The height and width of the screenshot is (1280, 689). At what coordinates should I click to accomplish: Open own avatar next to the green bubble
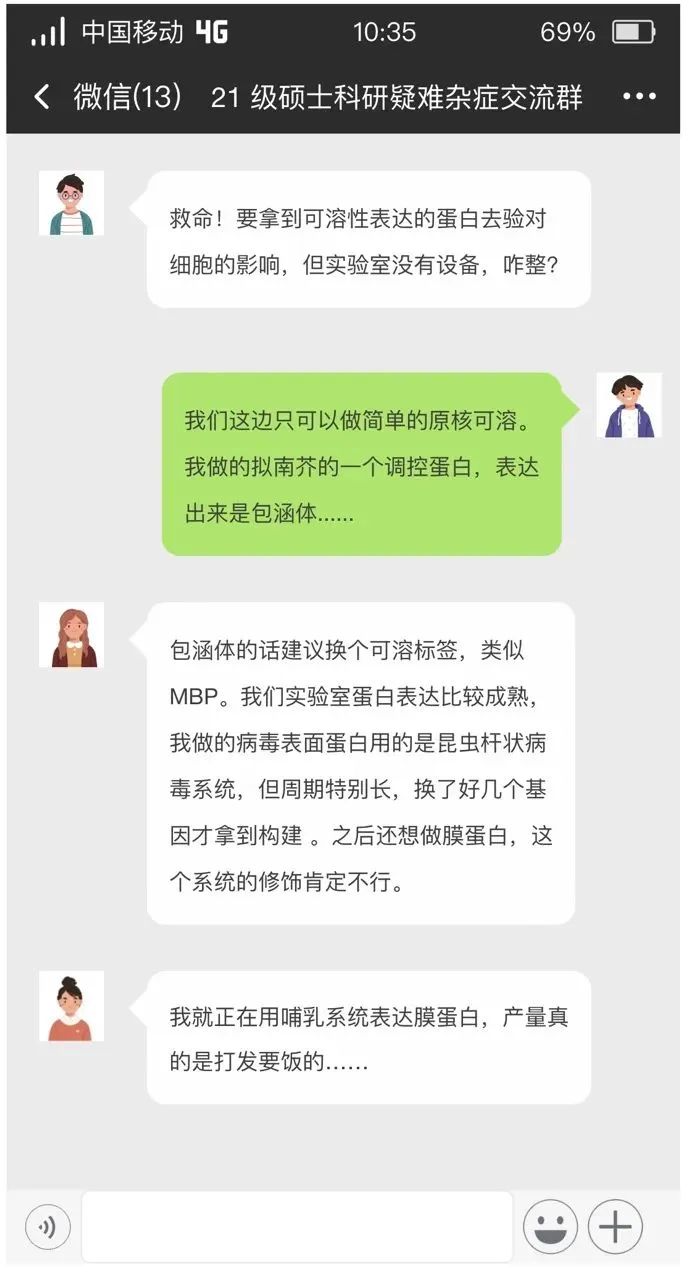pyautogui.click(x=629, y=405)
